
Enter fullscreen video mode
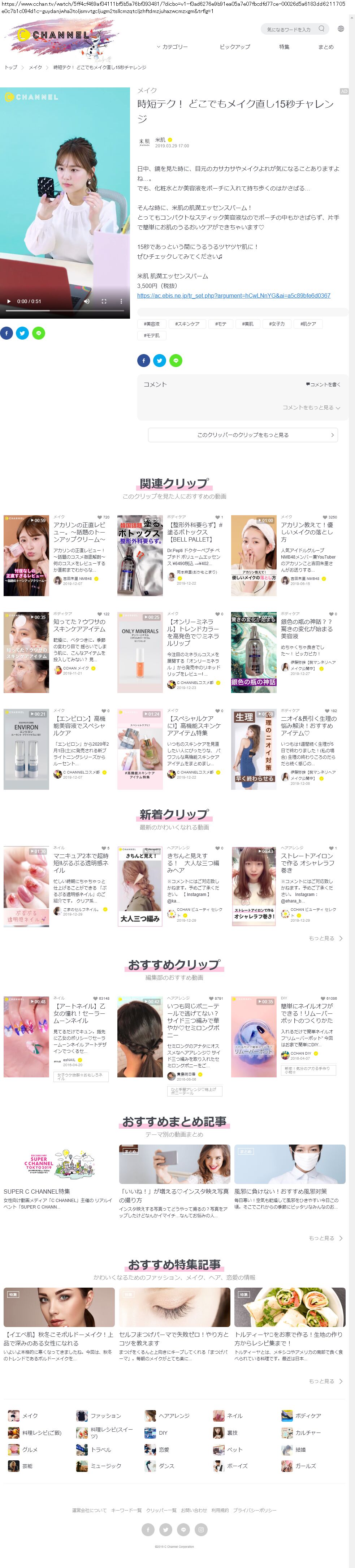coord(104,301)
